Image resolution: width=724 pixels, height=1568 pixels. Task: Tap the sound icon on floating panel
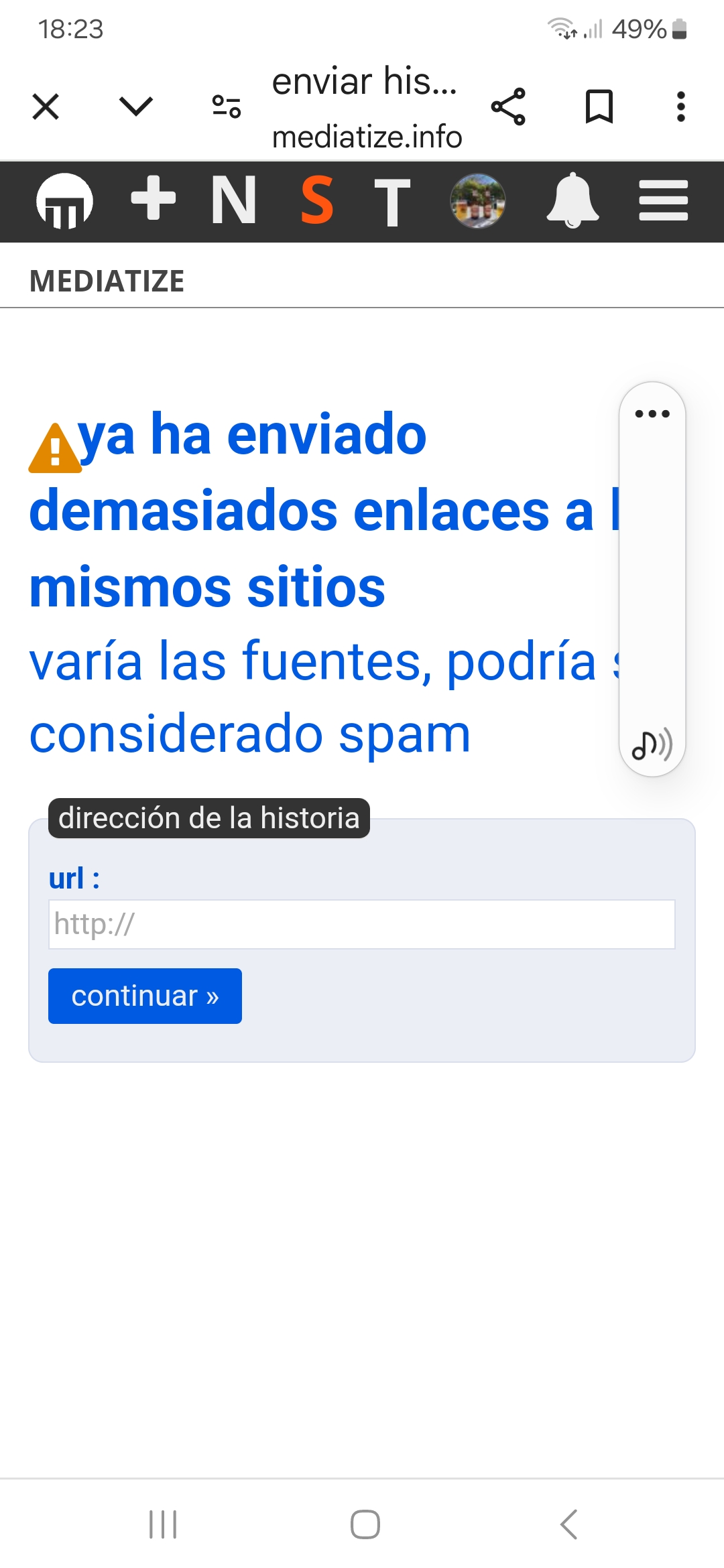[x=652, y=744]
